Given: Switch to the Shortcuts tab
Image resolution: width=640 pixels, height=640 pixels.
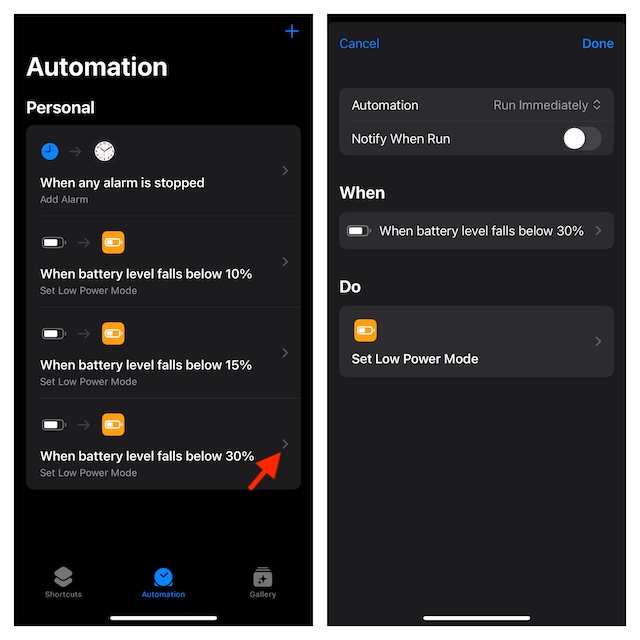Looking at the screenshot, I should coord(63,582).
